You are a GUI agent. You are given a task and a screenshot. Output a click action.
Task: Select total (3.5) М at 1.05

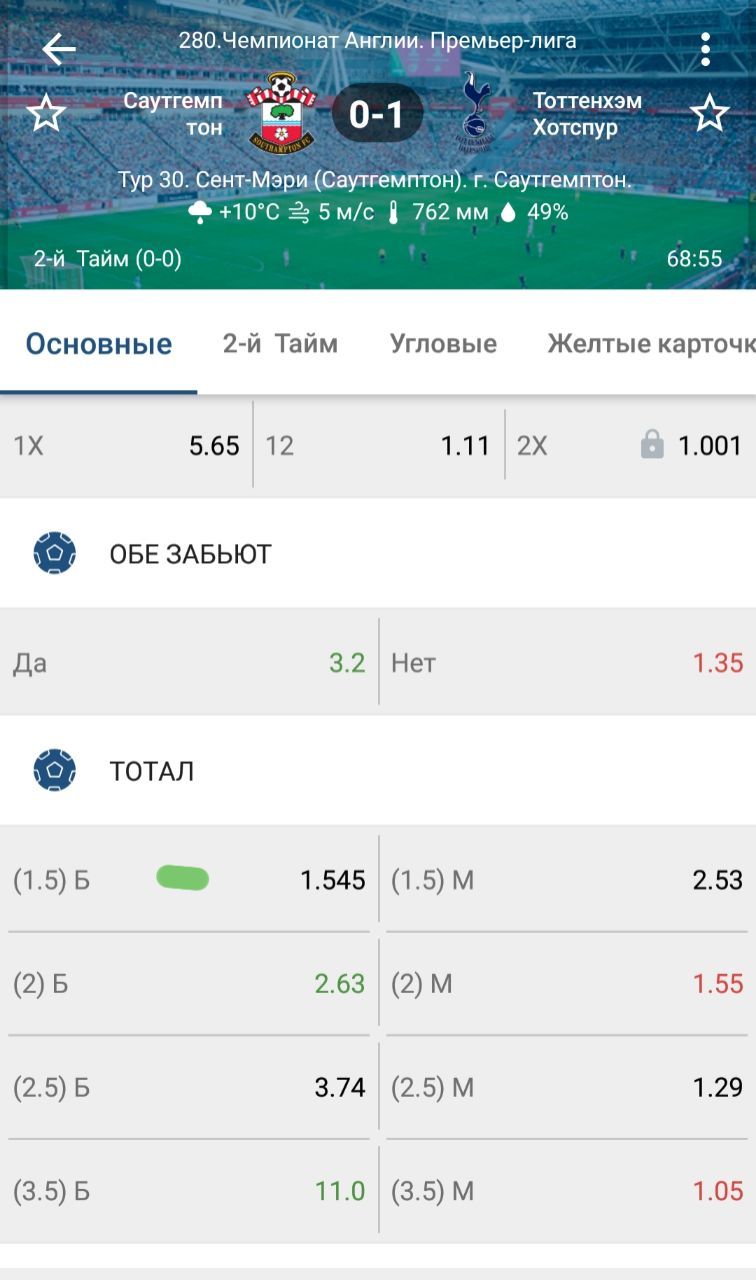[x=567, y=1191]
